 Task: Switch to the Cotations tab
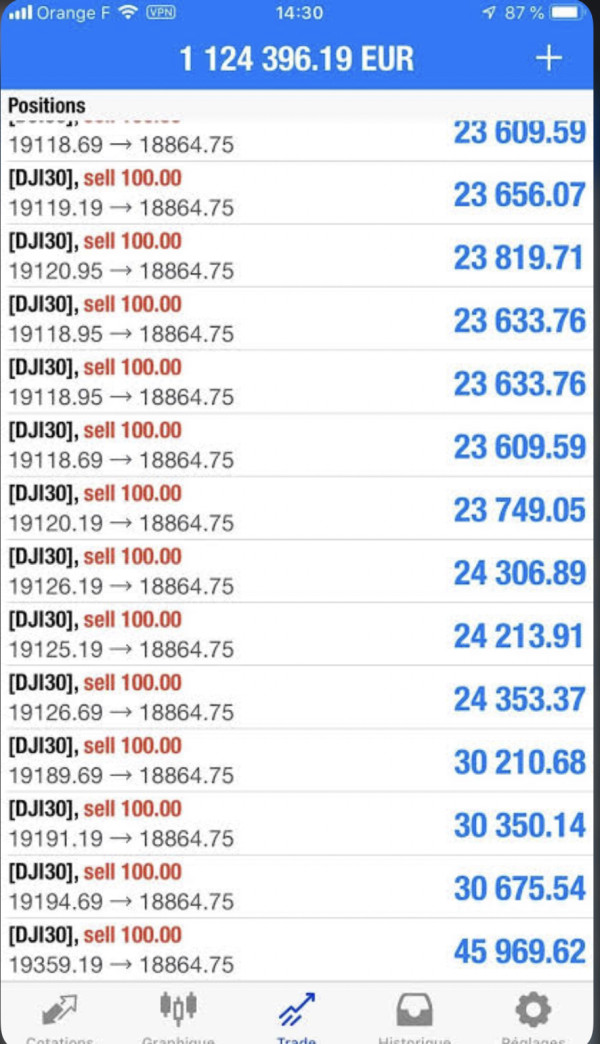tap(61, 1014)
